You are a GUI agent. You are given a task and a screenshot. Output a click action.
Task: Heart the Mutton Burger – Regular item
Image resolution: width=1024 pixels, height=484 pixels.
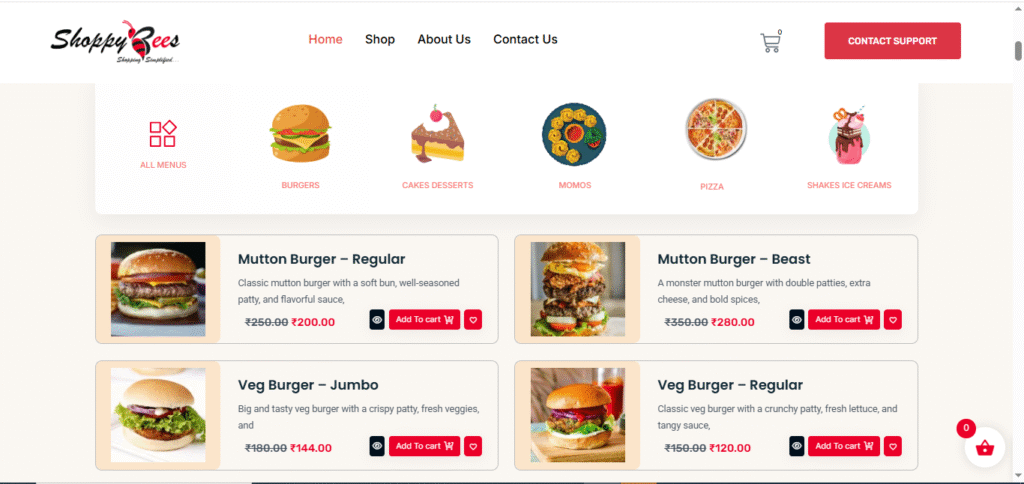(x=473, y=320)
